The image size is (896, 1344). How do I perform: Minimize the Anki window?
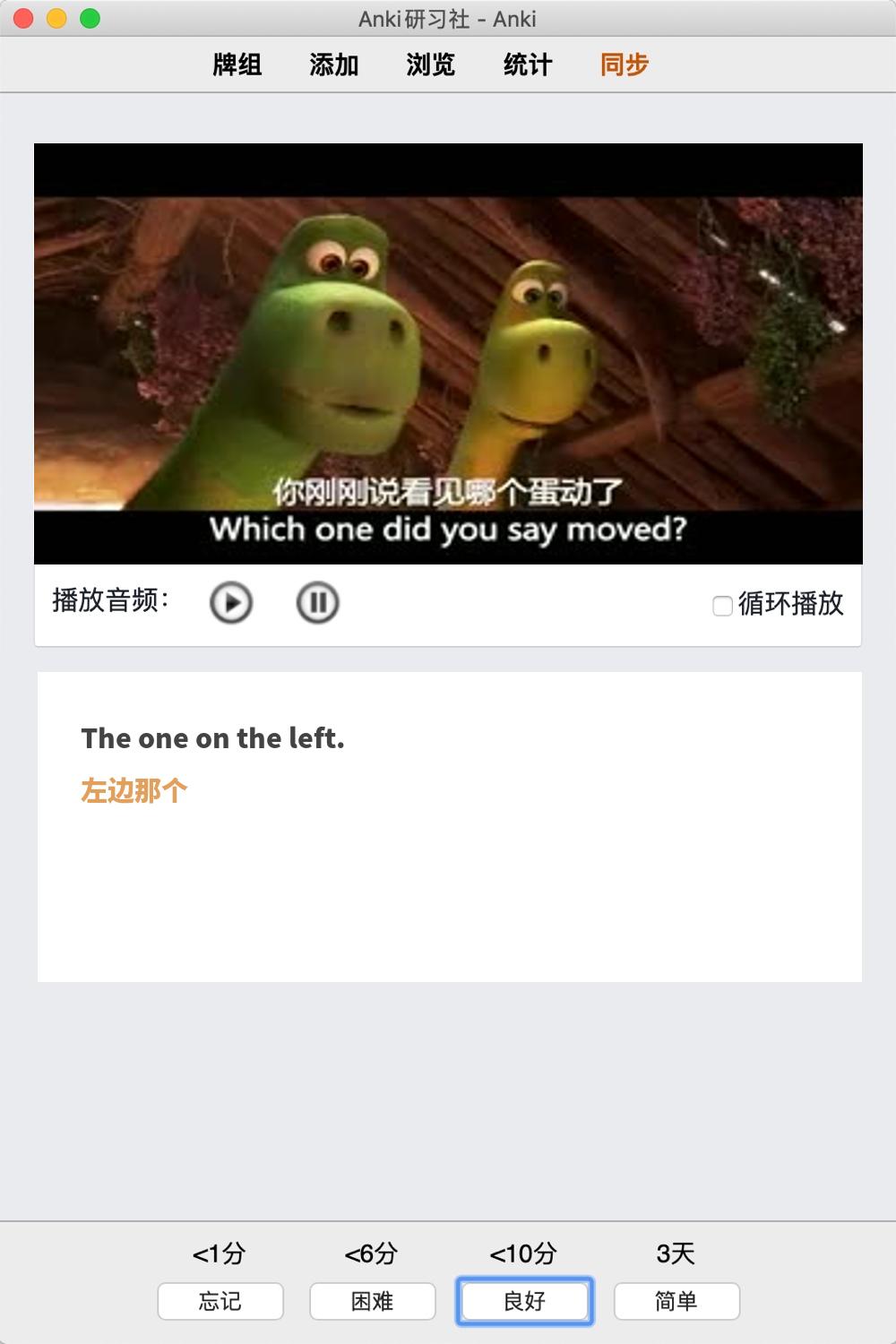(x=56, y=18)
